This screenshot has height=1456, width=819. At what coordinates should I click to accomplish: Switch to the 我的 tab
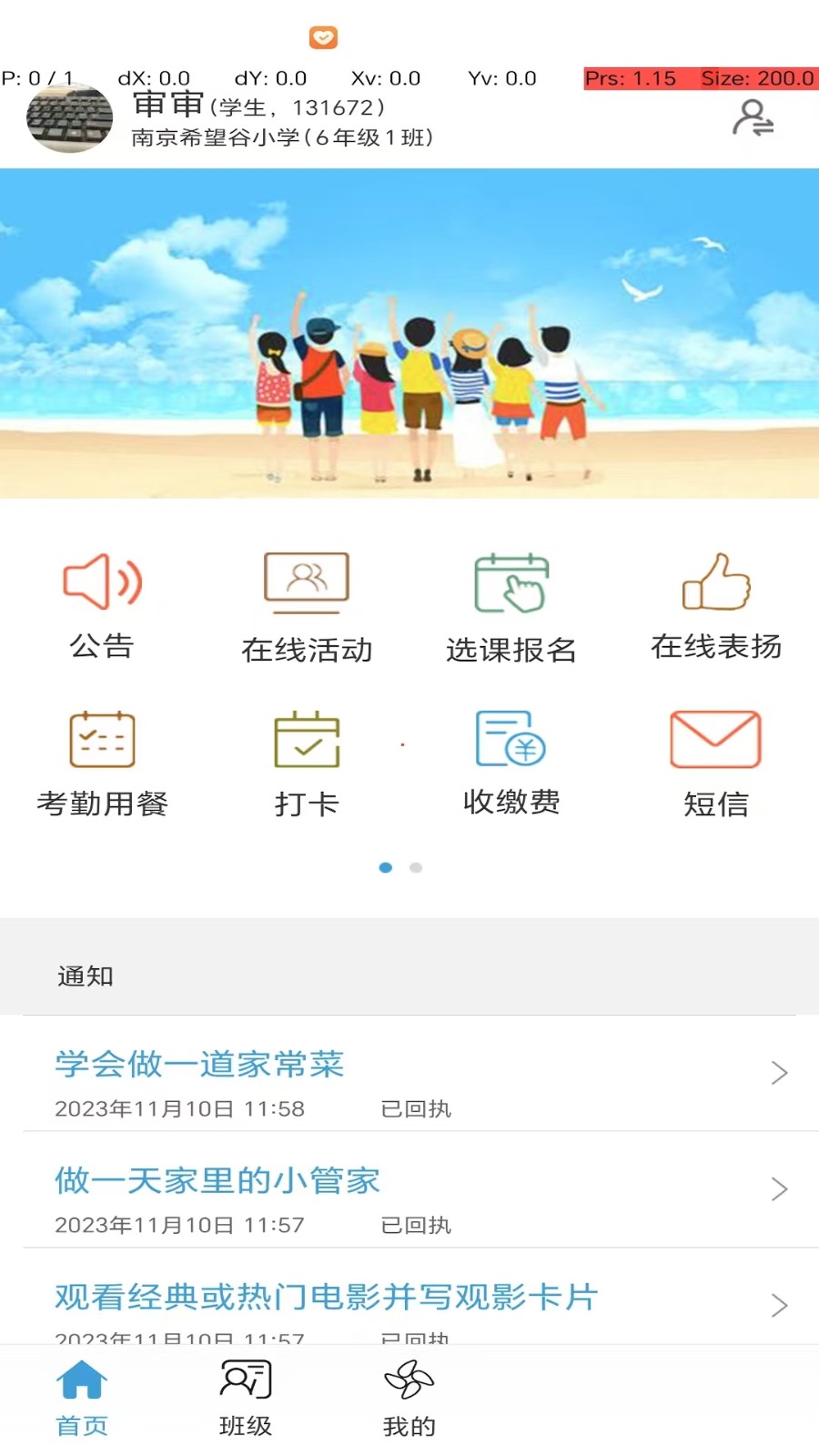[x=409, y=1399]
